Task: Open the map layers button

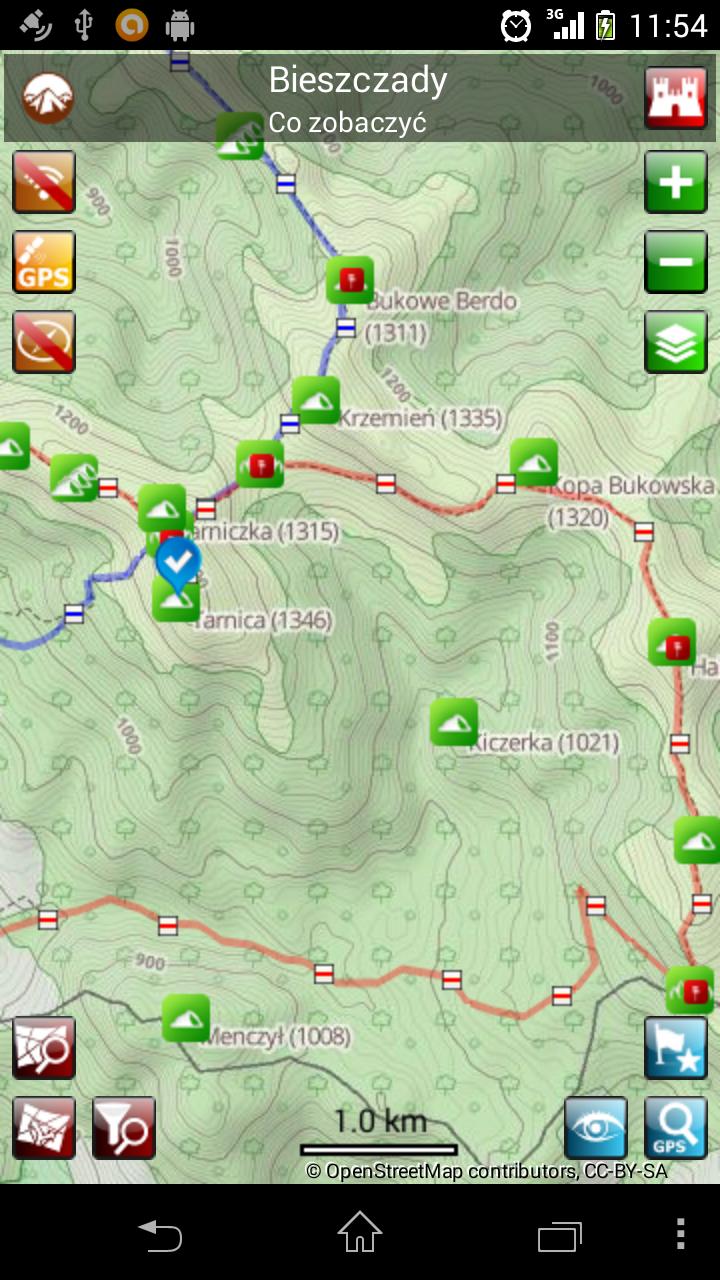Action: [x=675, y=342]
